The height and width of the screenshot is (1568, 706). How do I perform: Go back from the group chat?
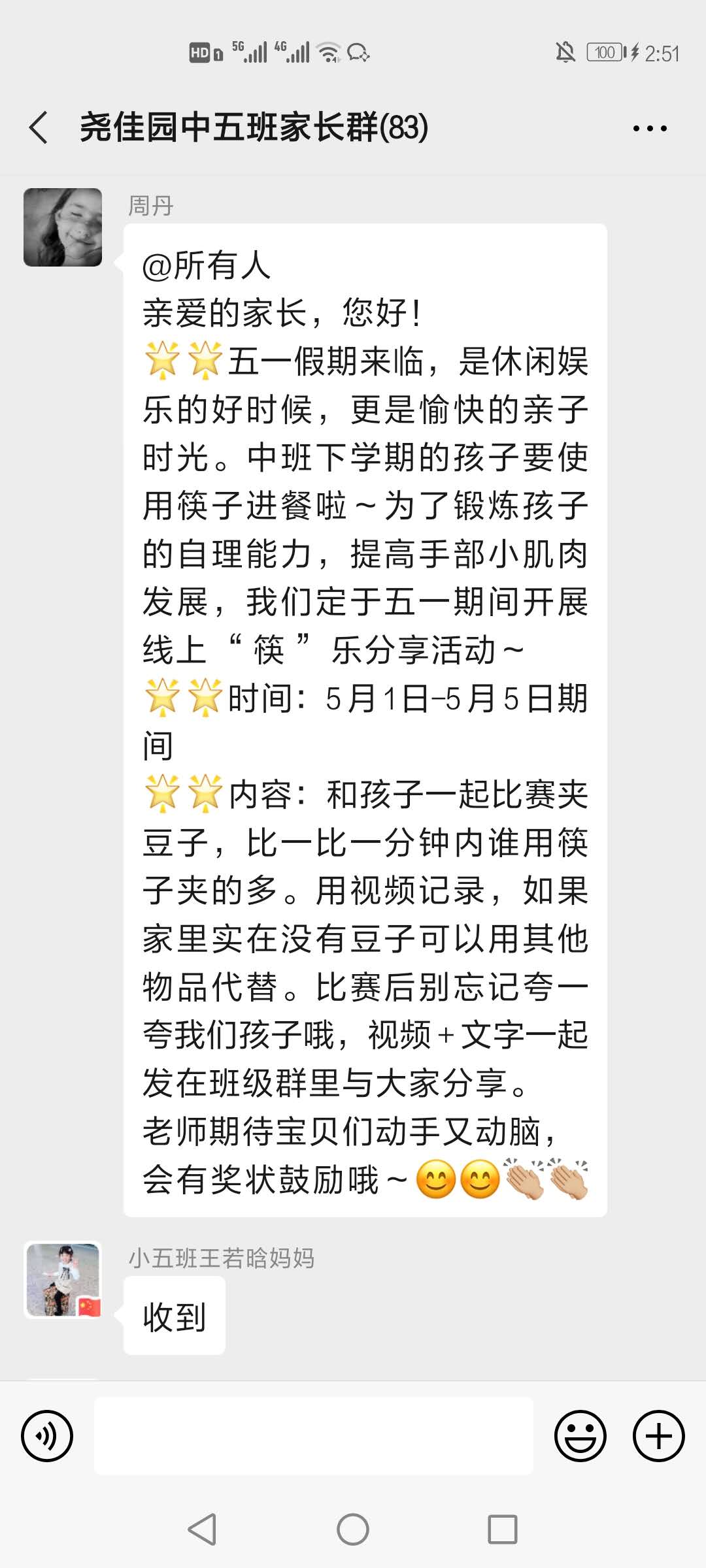point(39,127)
